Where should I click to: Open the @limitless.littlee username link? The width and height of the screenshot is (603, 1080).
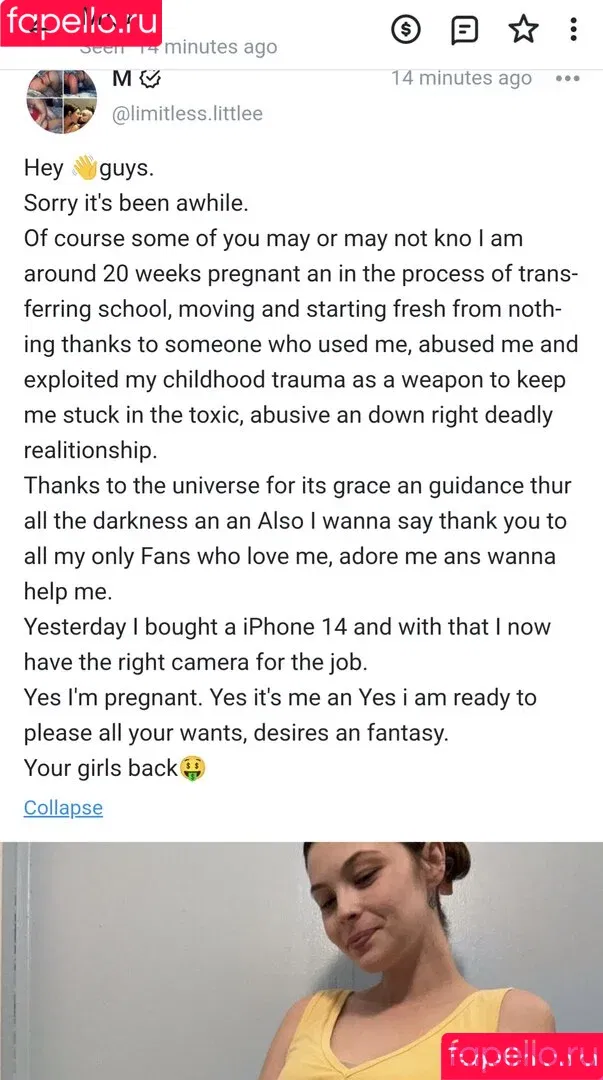click(187, 114)
